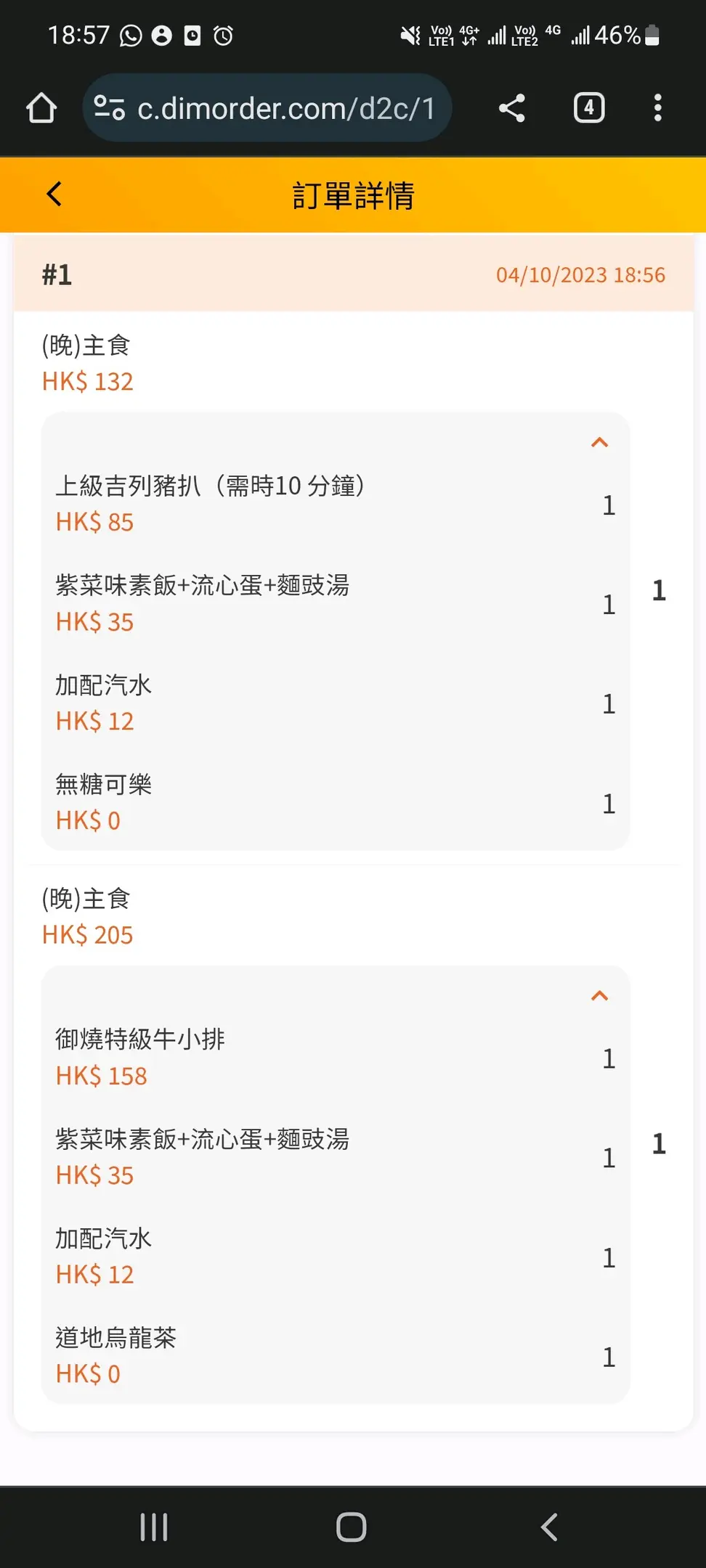Collapse the HK$ 205 main dish details

pos(599,996)
